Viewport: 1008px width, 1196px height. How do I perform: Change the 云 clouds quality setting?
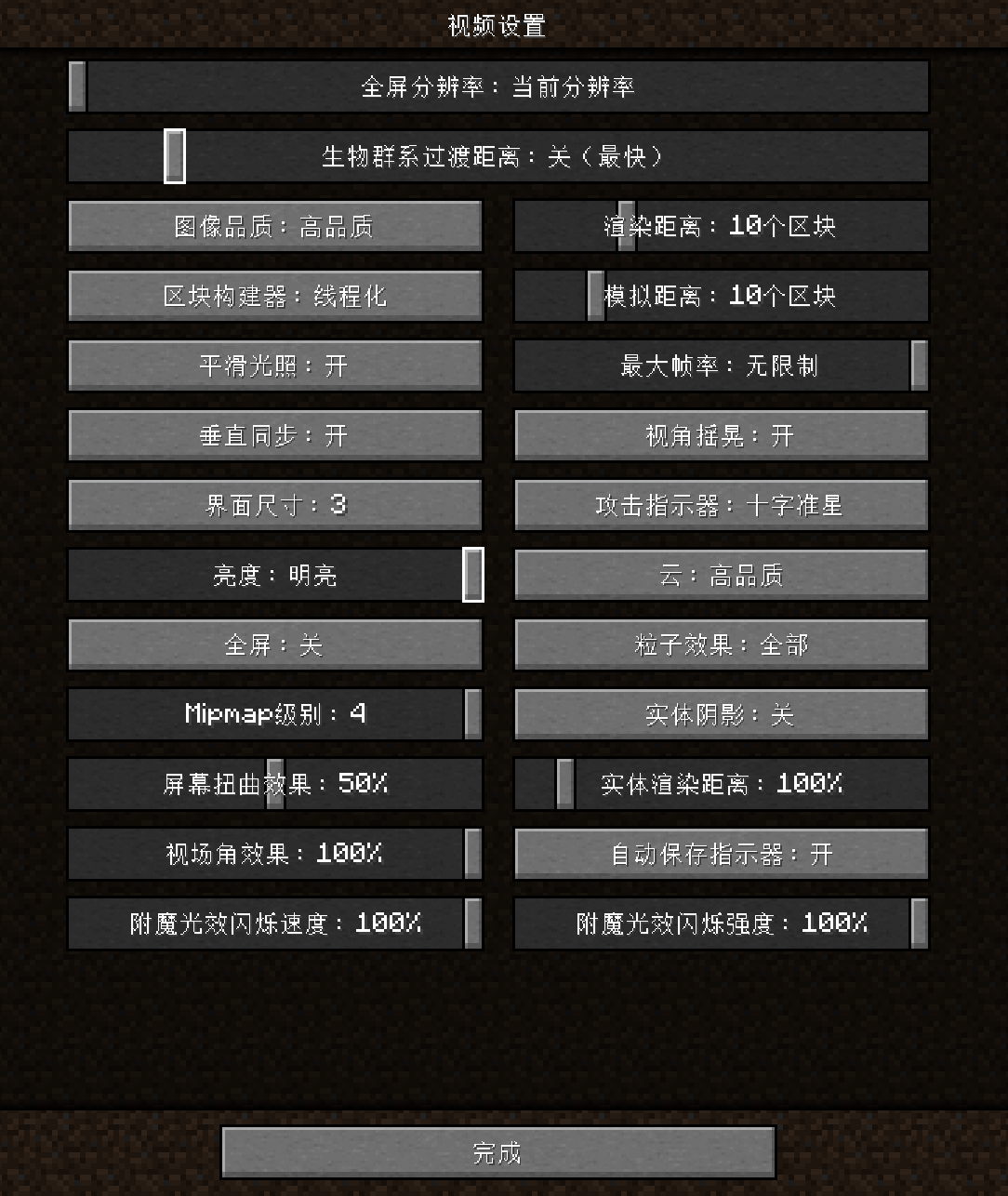[x=721, y=575]
